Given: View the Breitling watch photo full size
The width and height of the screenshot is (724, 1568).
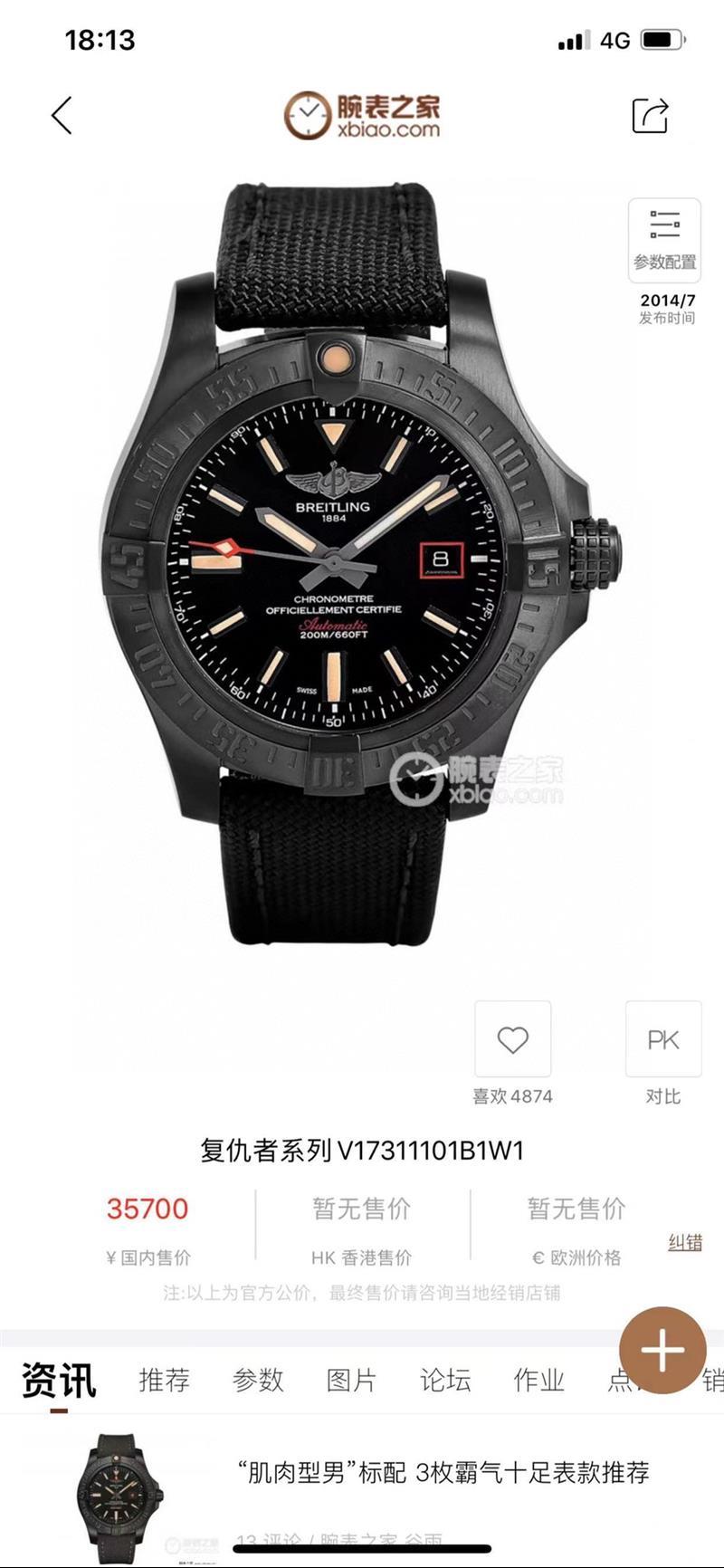Looking at the screenshot, I should pyautogui.click(x=362, y=561).
